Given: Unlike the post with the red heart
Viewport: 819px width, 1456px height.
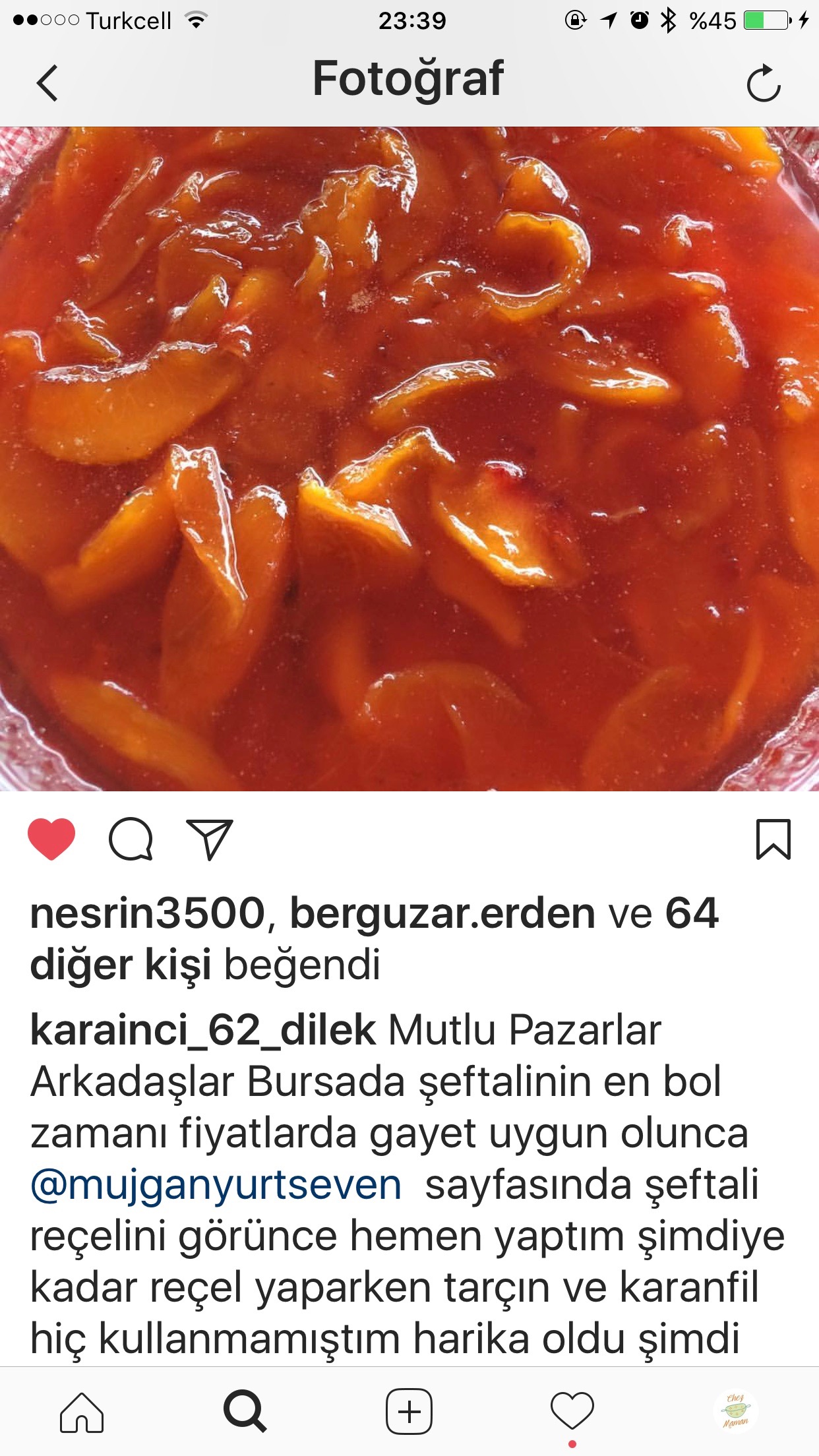Looking at the screenshot, I should pos(51,839).
